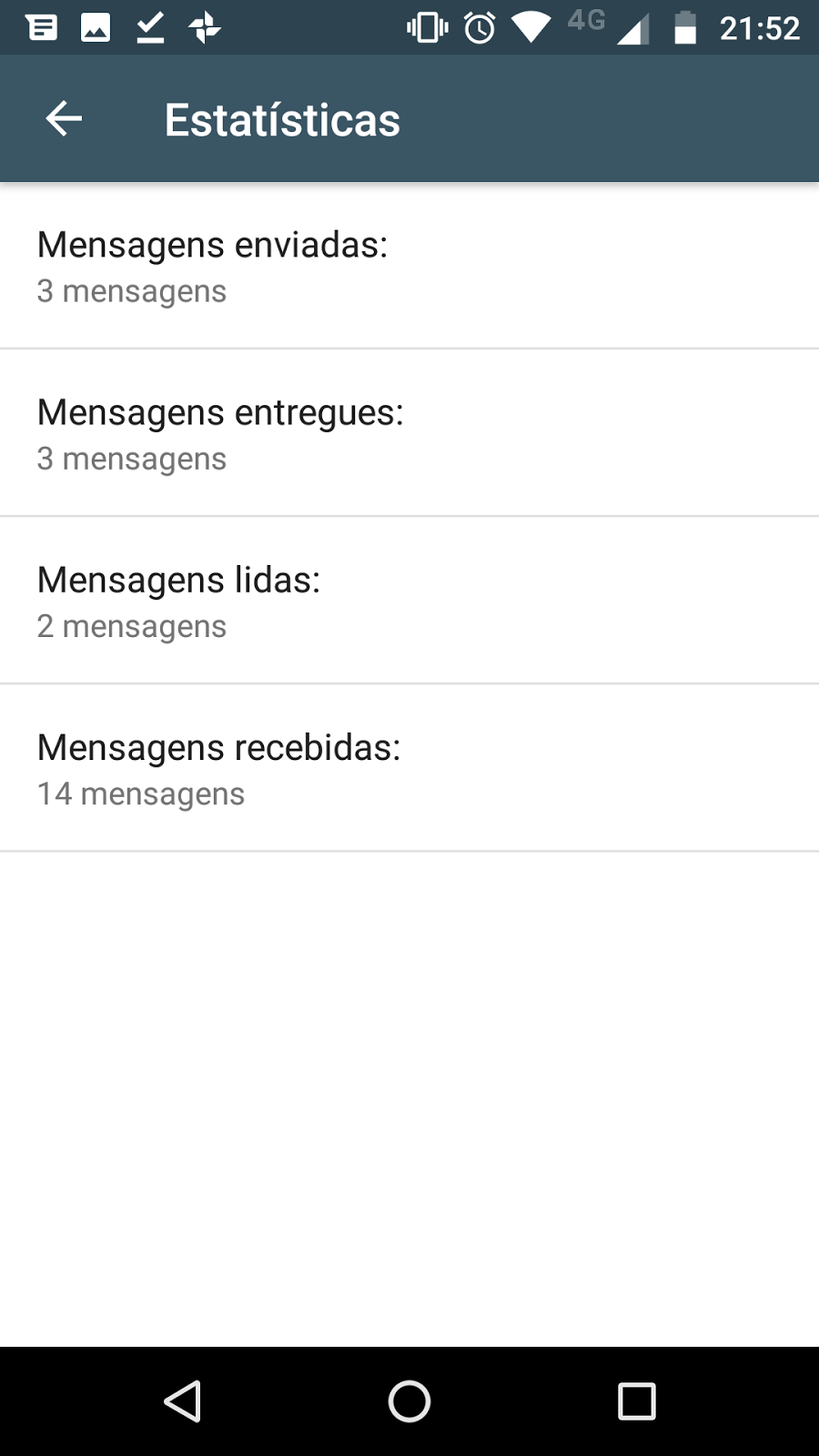Go back from the Estatísticas screen
The image size is (819, 1456).
click(x=64, y=119)
